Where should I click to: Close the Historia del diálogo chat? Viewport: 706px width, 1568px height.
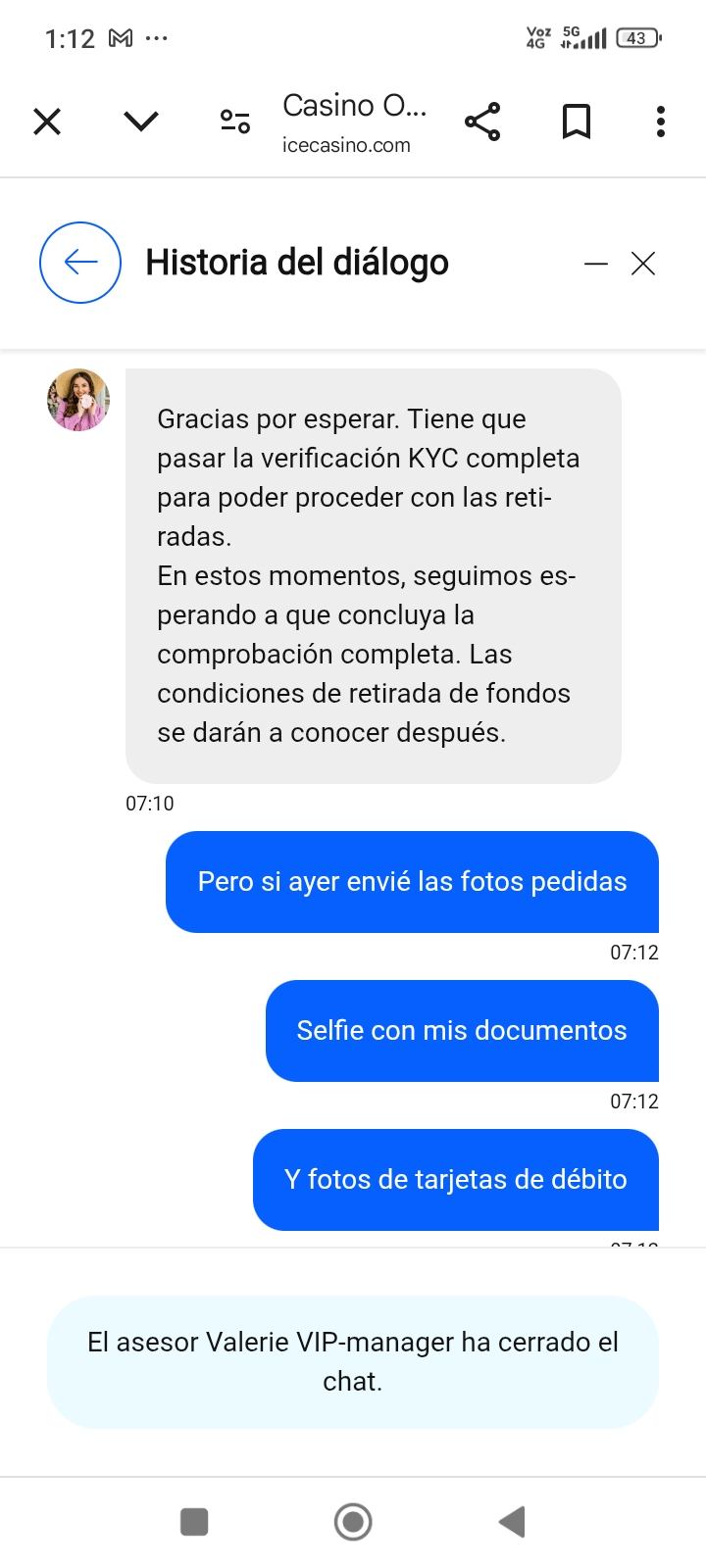643,264
